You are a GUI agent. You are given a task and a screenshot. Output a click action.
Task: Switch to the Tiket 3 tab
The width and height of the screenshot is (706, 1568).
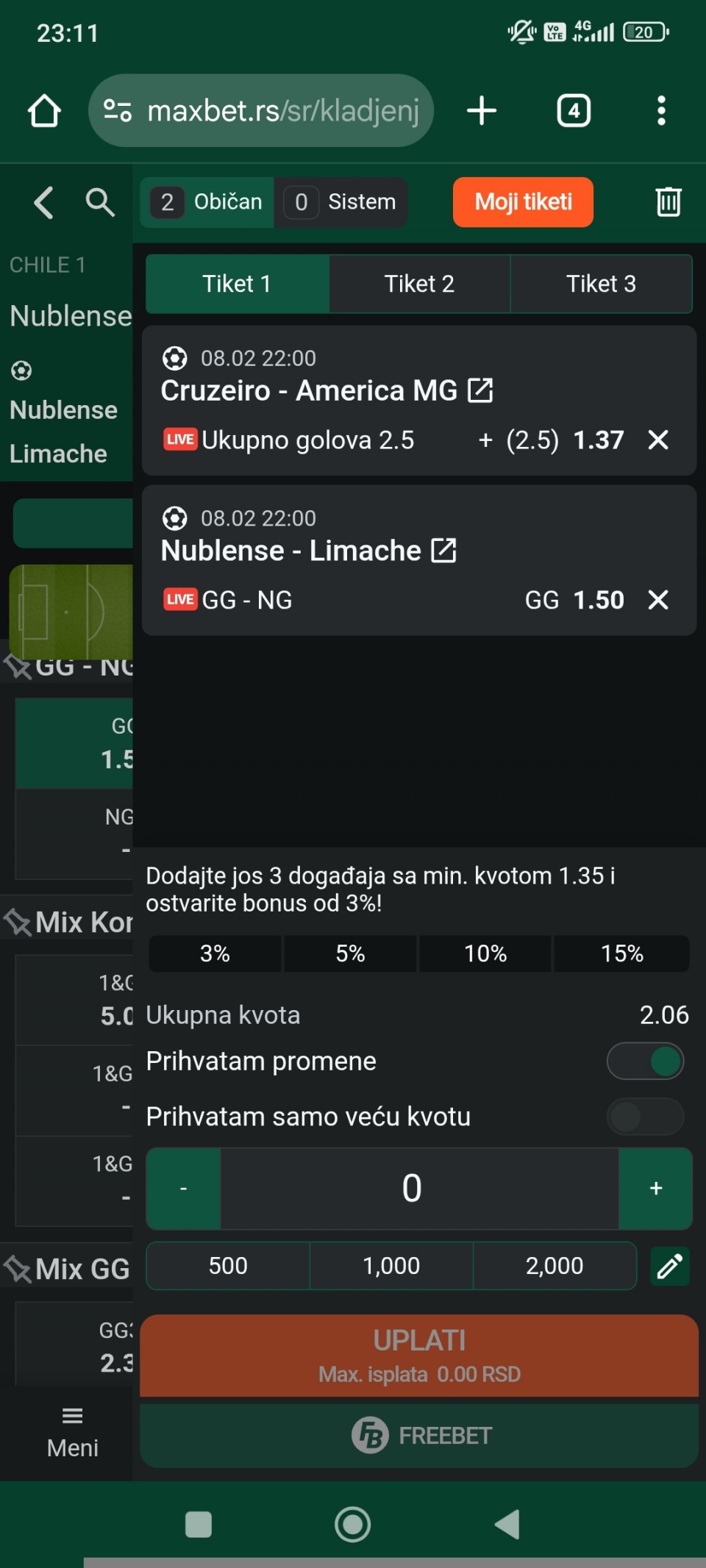pos(601,284)
